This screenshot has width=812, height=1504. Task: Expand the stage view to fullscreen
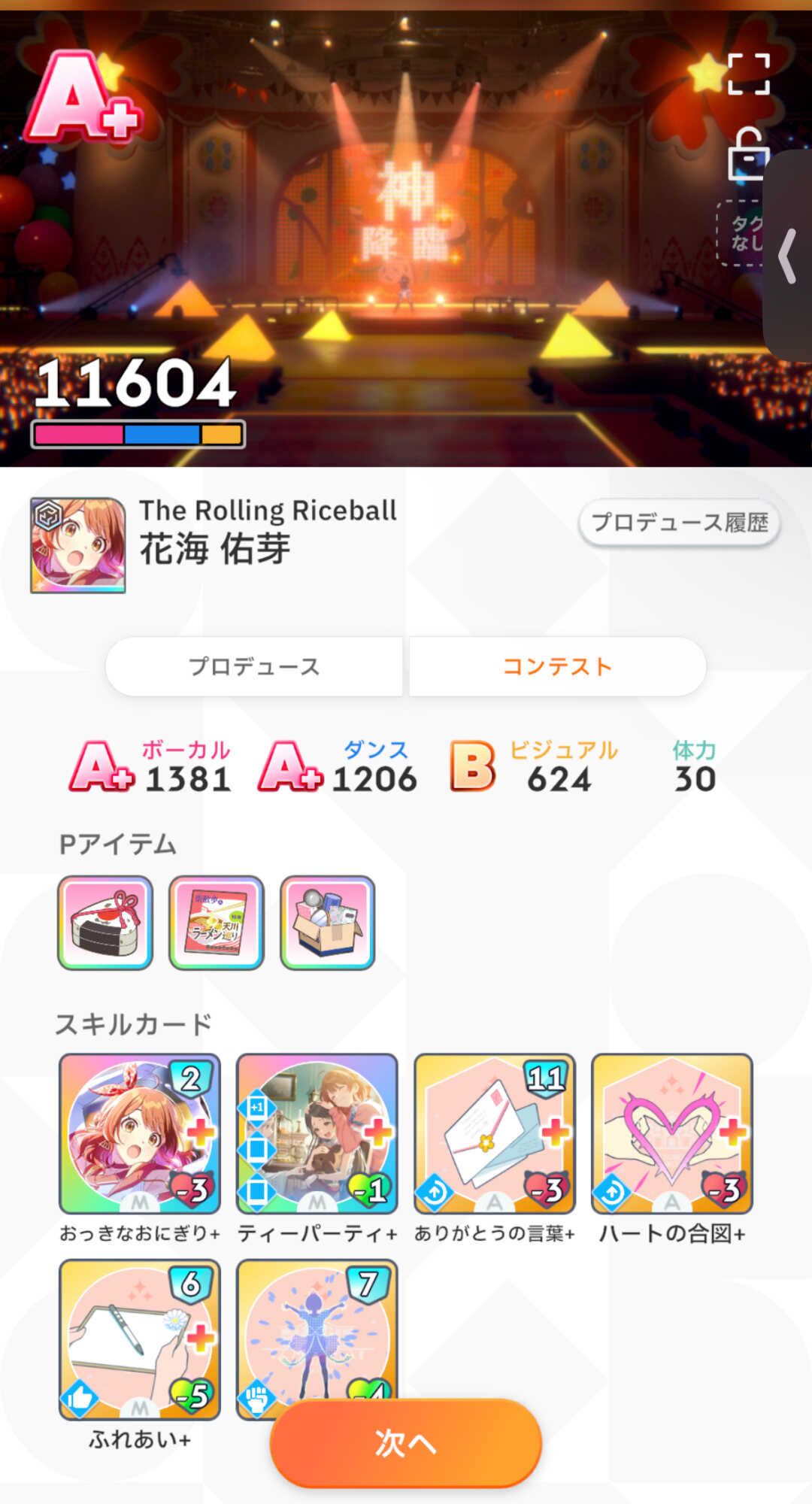click(748, 74)
